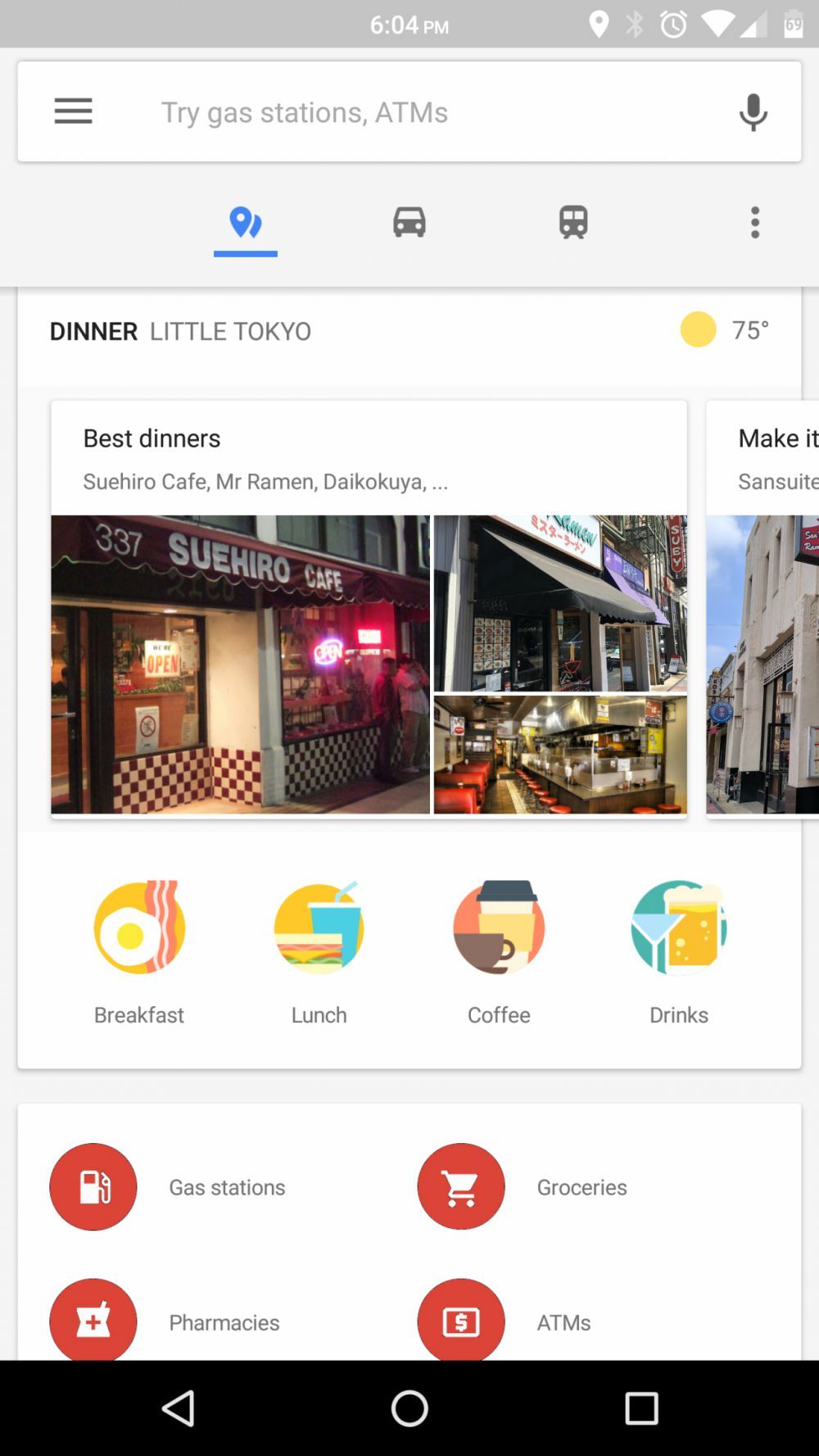Switch to the transit tab

[573, 223]
